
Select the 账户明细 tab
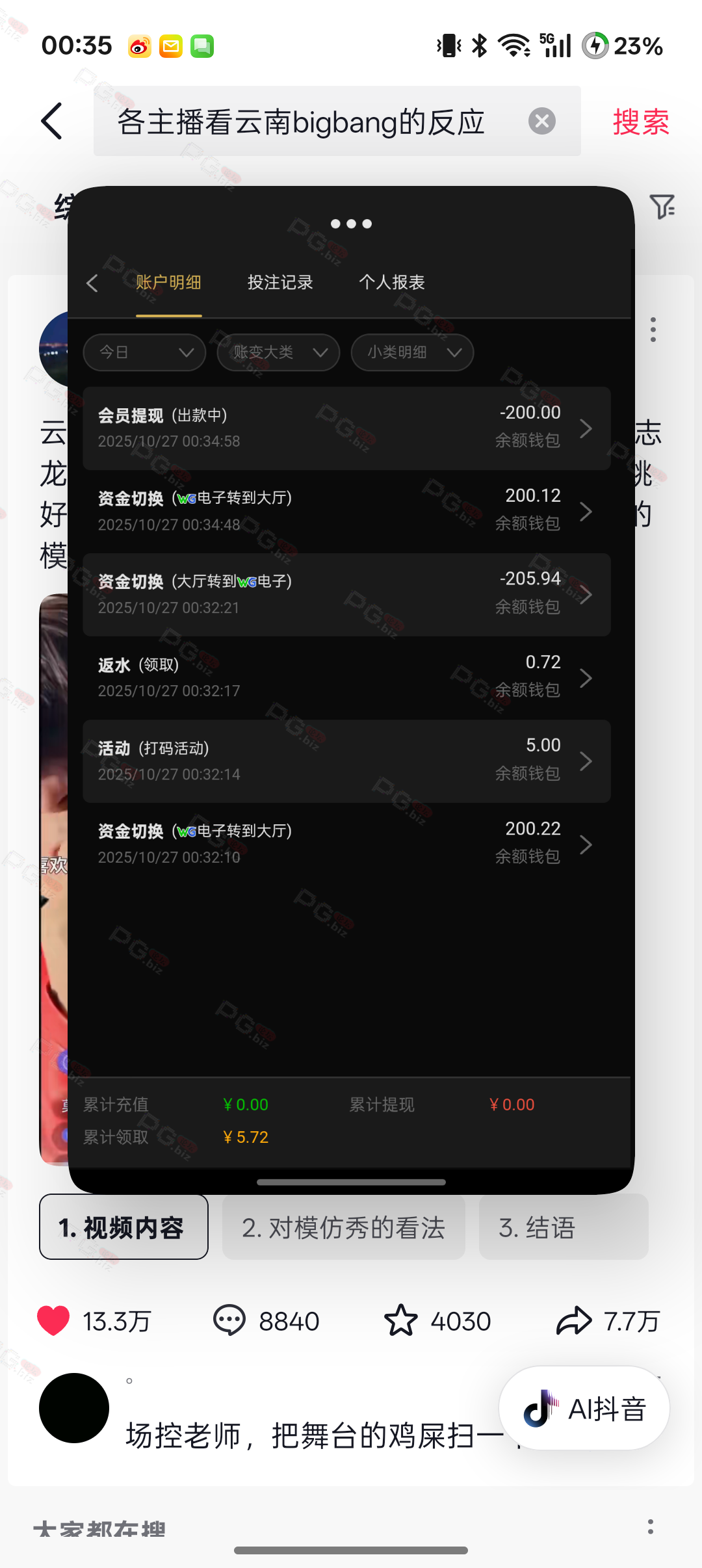(x=168, y=282)
